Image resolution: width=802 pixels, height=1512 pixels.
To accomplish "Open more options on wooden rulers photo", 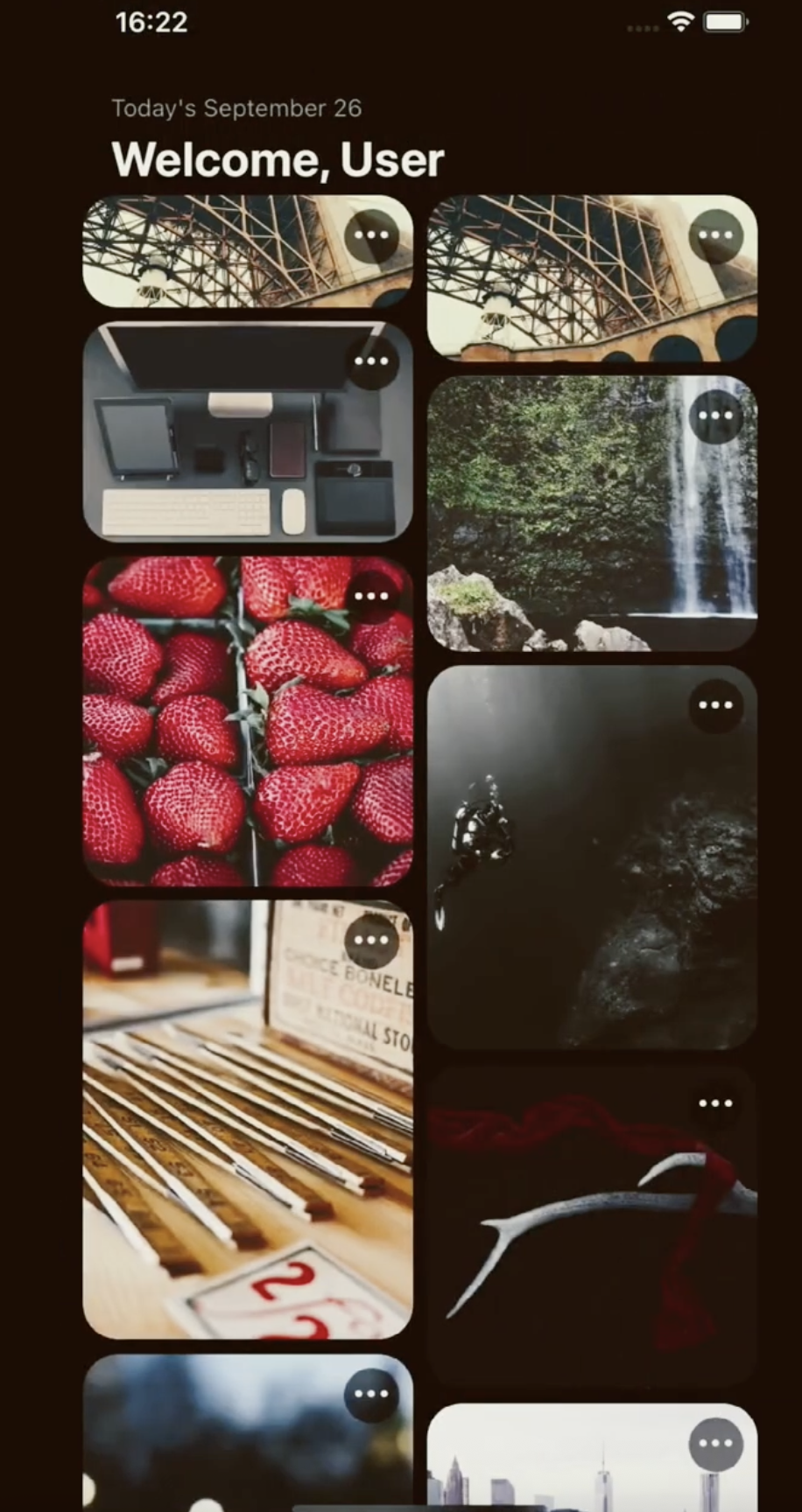I will coord(372,941).
